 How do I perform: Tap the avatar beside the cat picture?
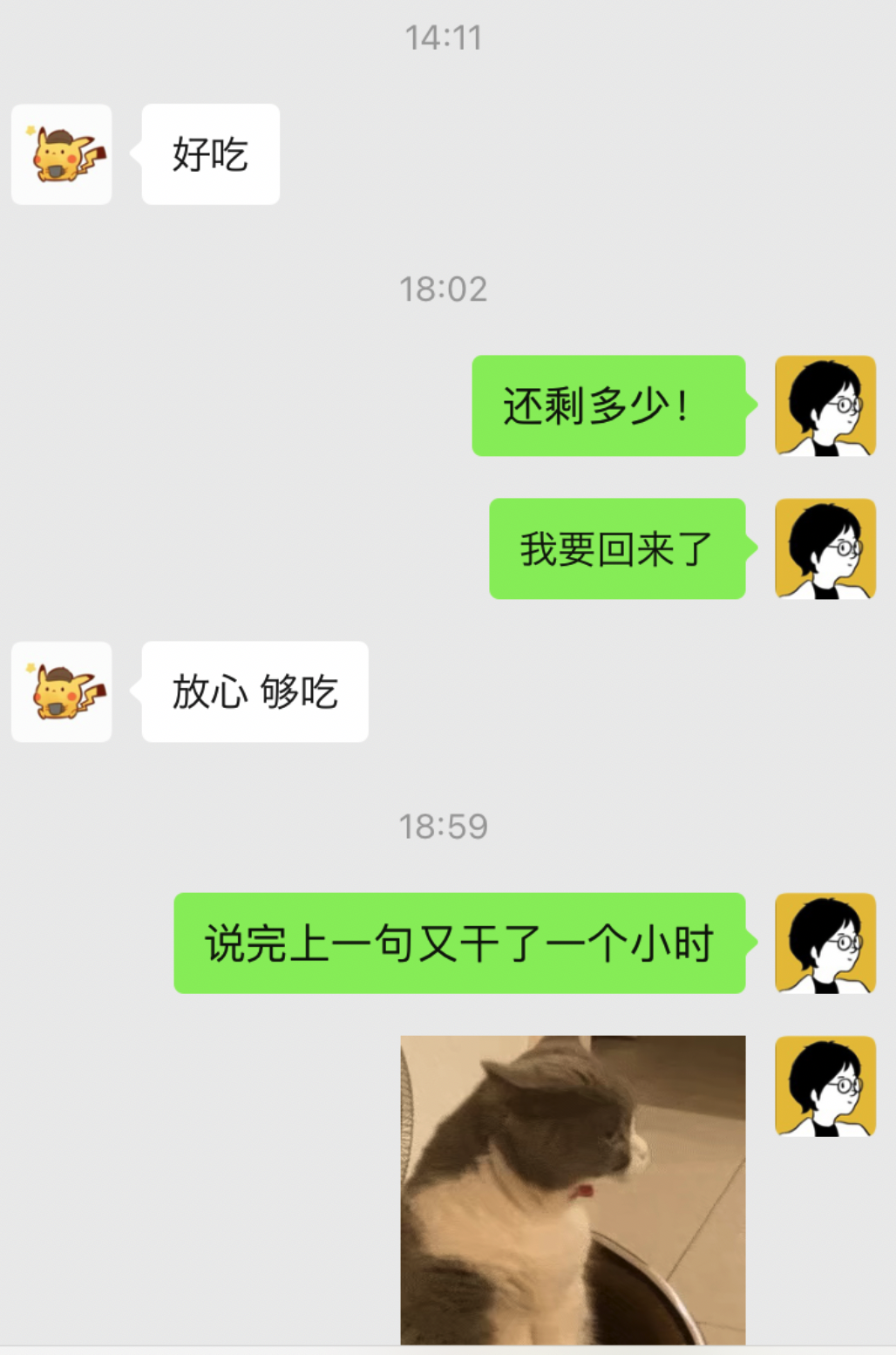point(825,1086)
